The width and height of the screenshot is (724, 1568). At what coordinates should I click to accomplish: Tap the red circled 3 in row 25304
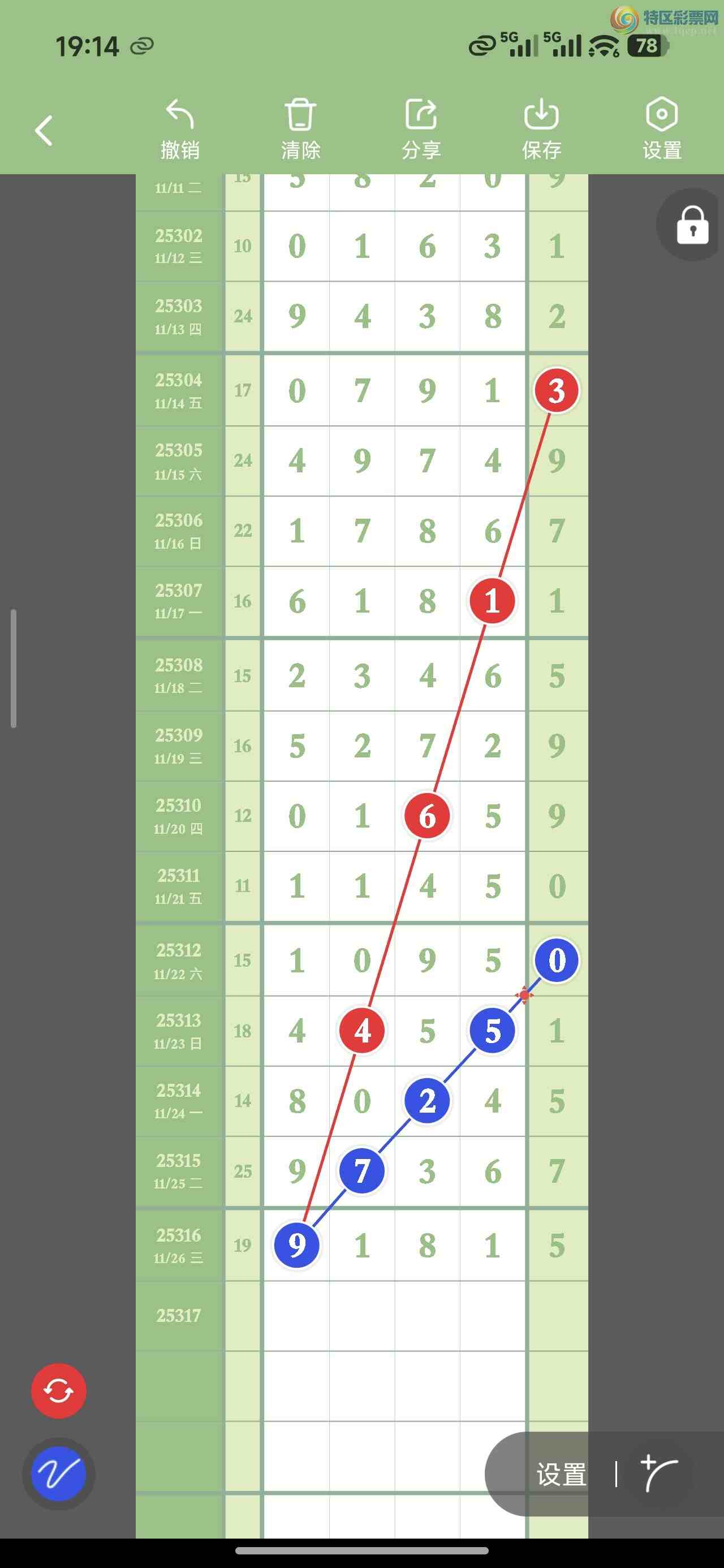pos(556,390)
